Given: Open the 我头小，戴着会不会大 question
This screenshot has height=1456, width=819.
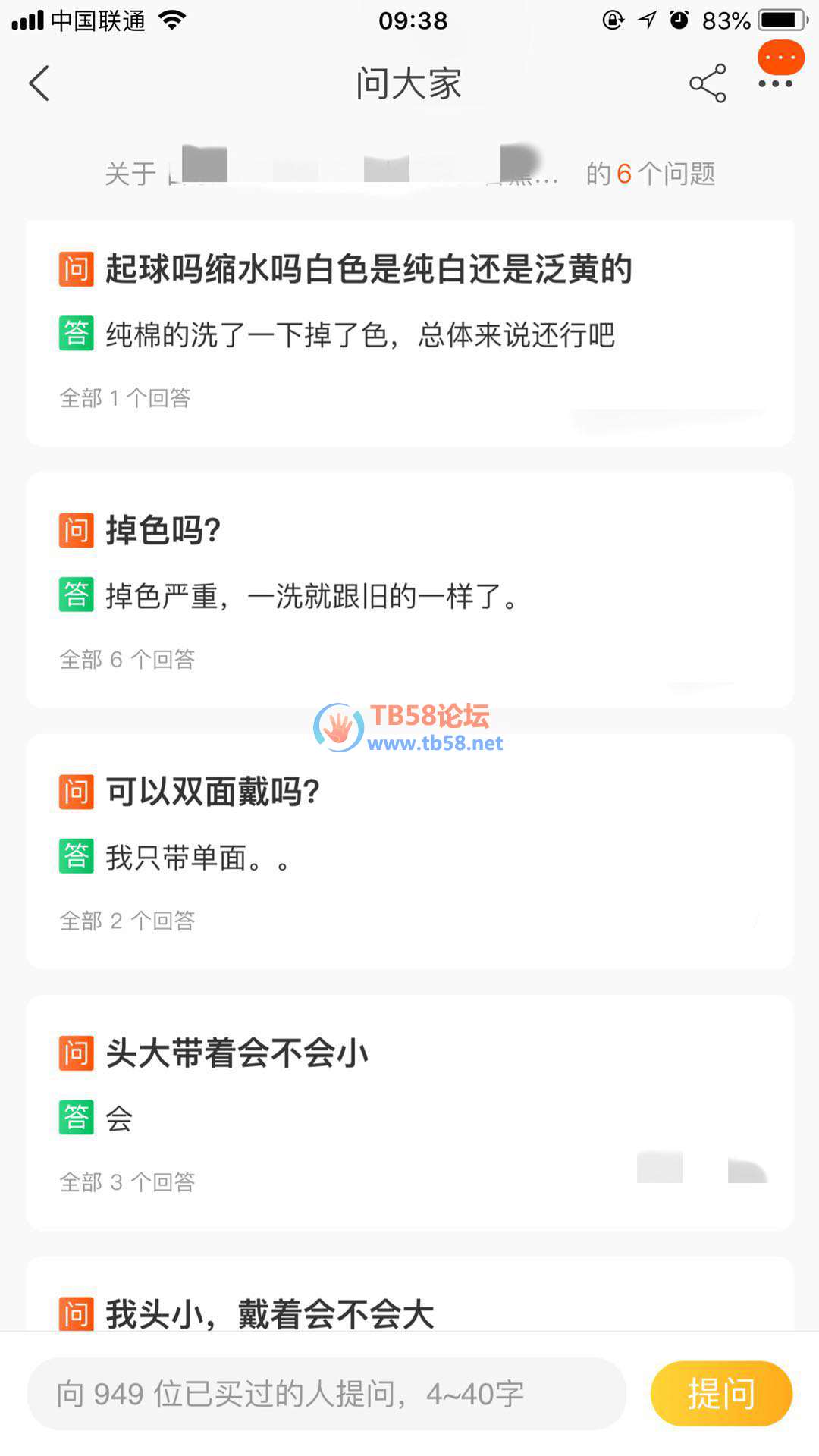Looking at the screenshot, I should pos(269,1313).
